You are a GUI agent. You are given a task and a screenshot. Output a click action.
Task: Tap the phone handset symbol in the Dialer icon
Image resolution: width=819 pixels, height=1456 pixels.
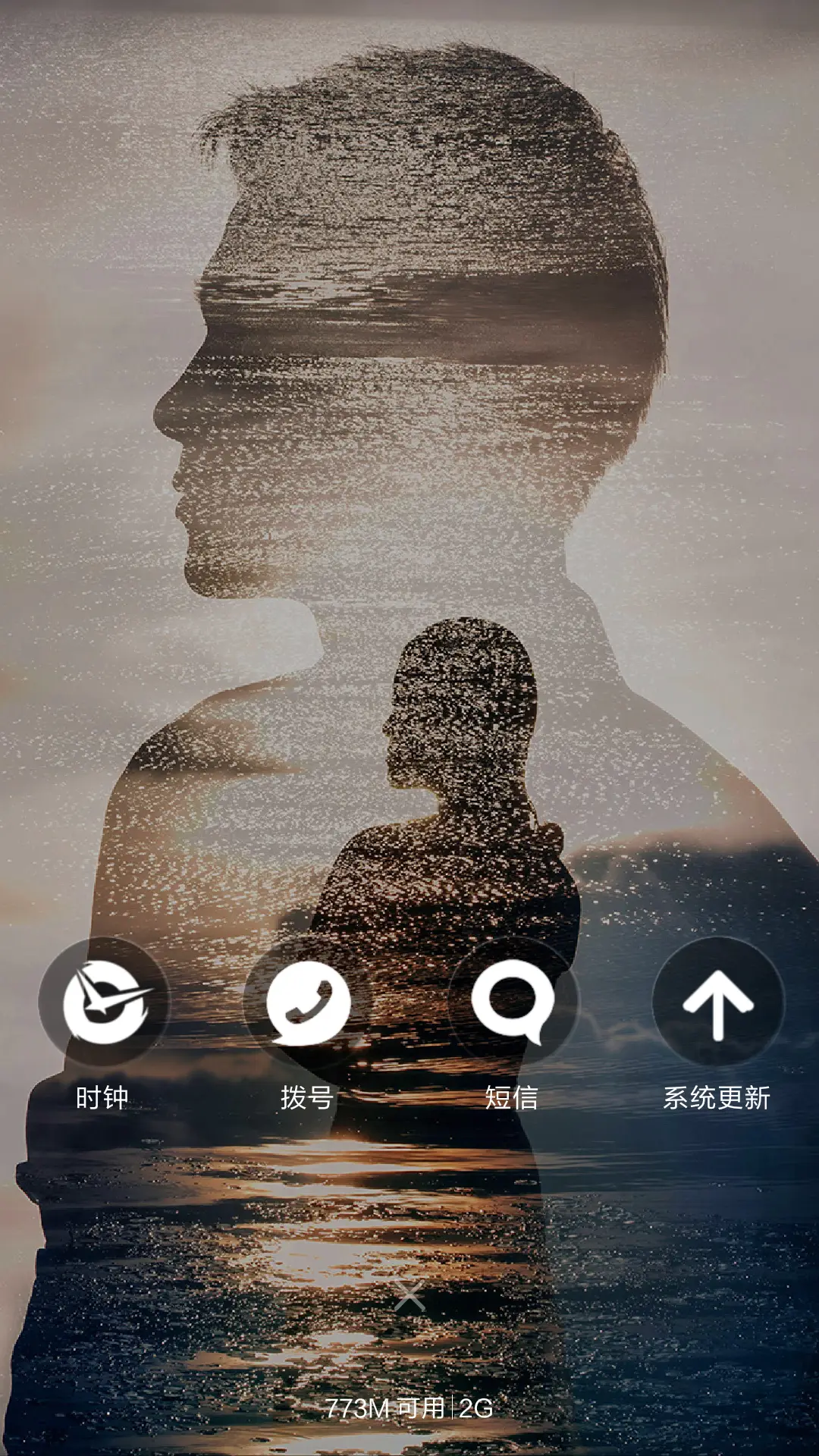[309, 1003]
